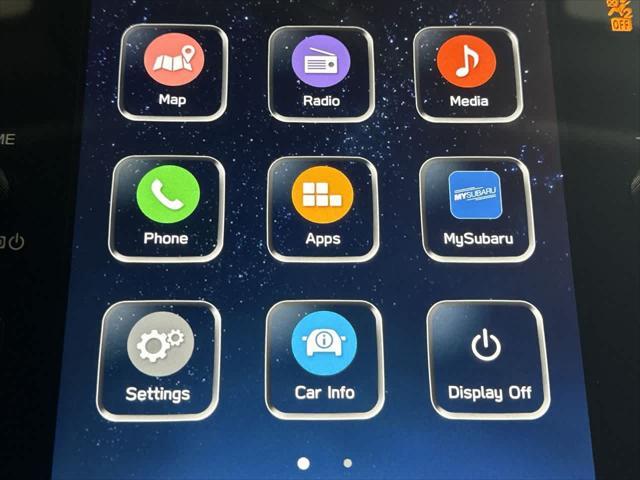View Car Info
Image resolution: width=640 pixels, height=480 pixels.
click(324, 358)
